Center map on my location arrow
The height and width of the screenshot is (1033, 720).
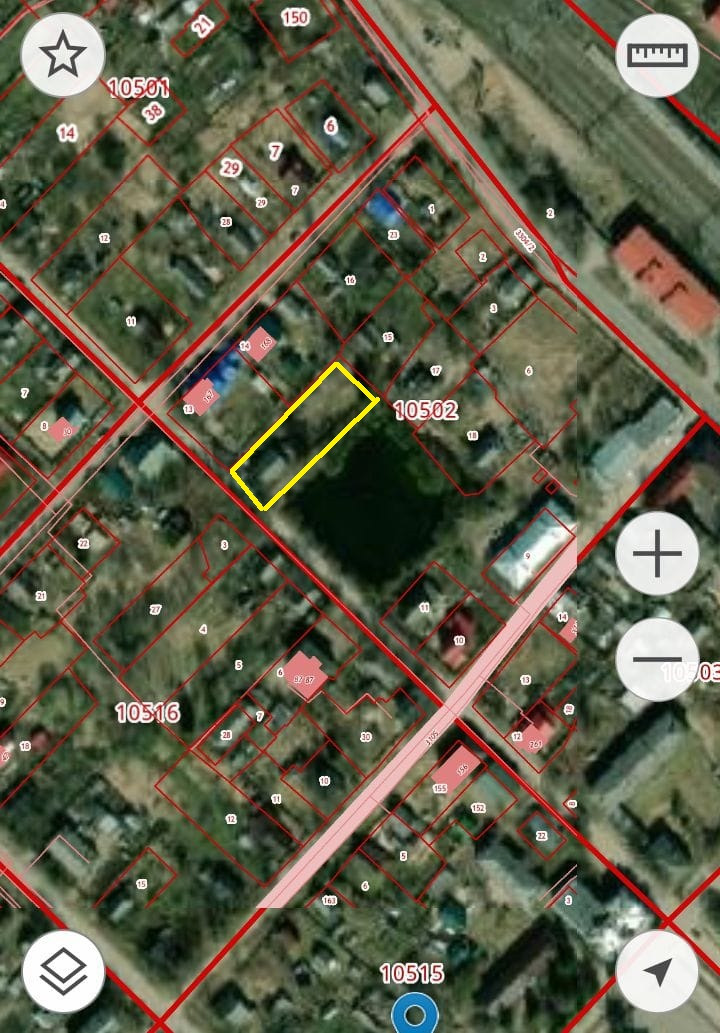tap(657, 971)
